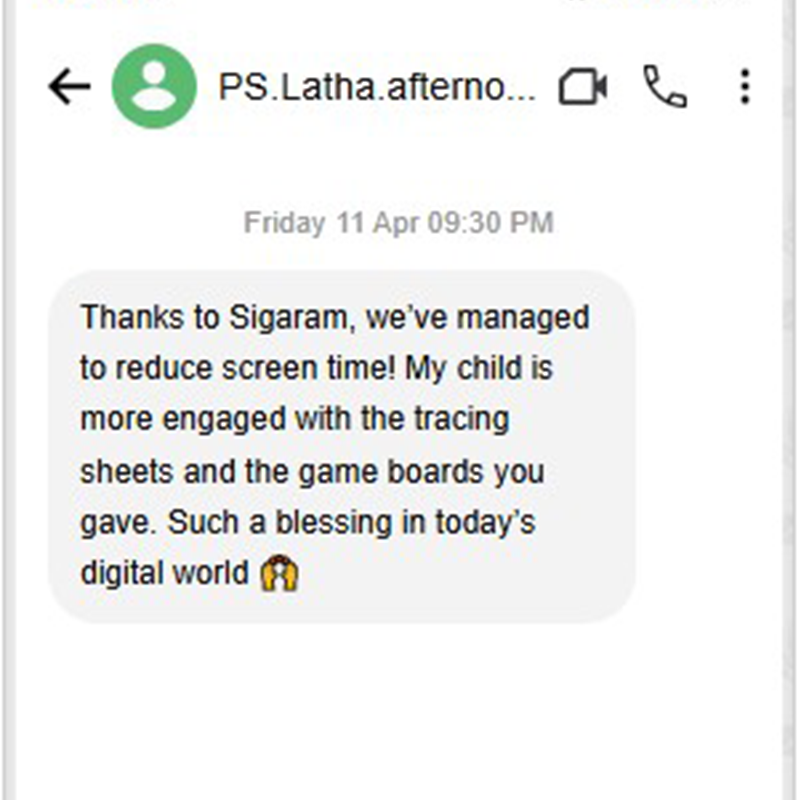Open PS.Latha's green contact avatar
800x800 pixels.
pyautogui.click(x=154, y=86)
